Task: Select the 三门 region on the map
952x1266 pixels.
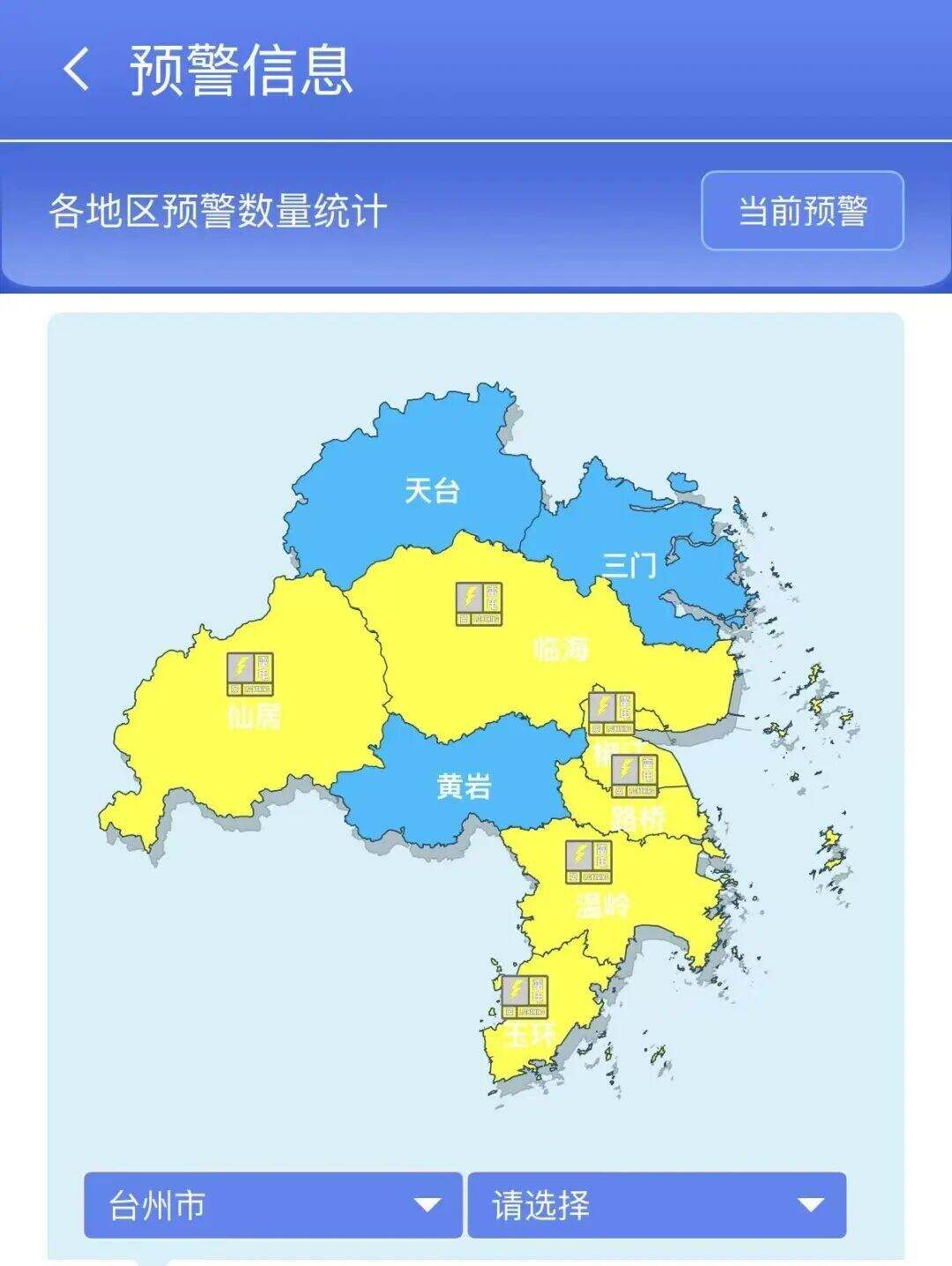Action: (x=628, y=564)
